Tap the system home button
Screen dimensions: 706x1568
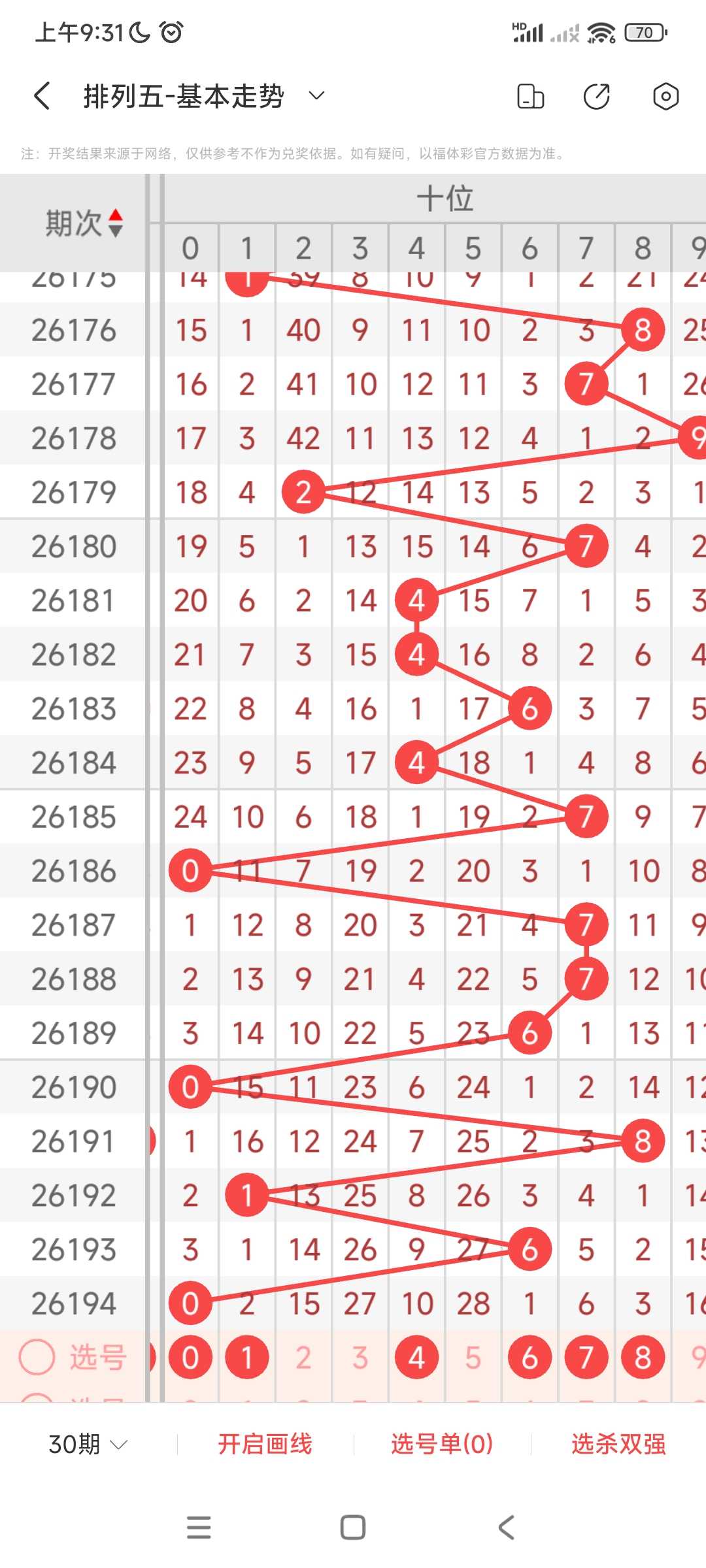(353, 1527)
